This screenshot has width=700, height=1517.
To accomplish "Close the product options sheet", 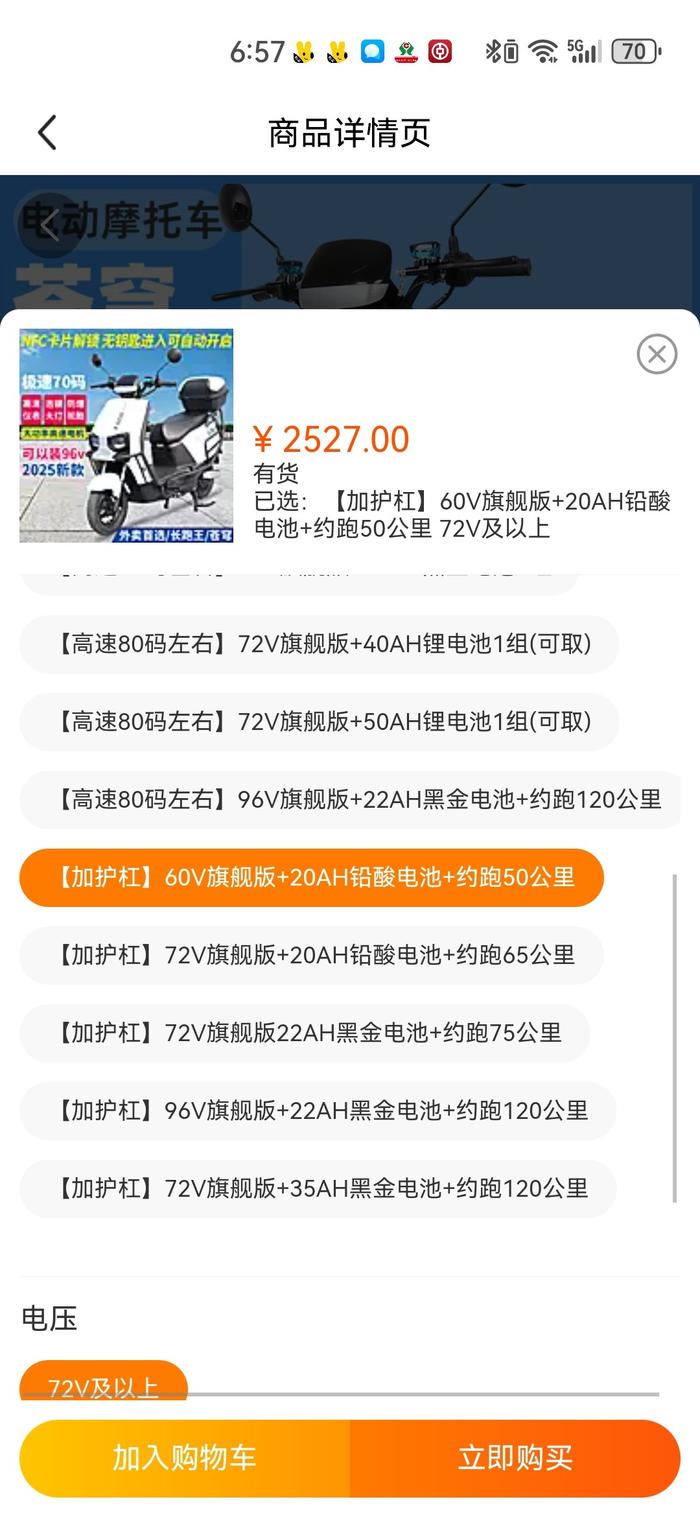I will (x=656, y=354).
